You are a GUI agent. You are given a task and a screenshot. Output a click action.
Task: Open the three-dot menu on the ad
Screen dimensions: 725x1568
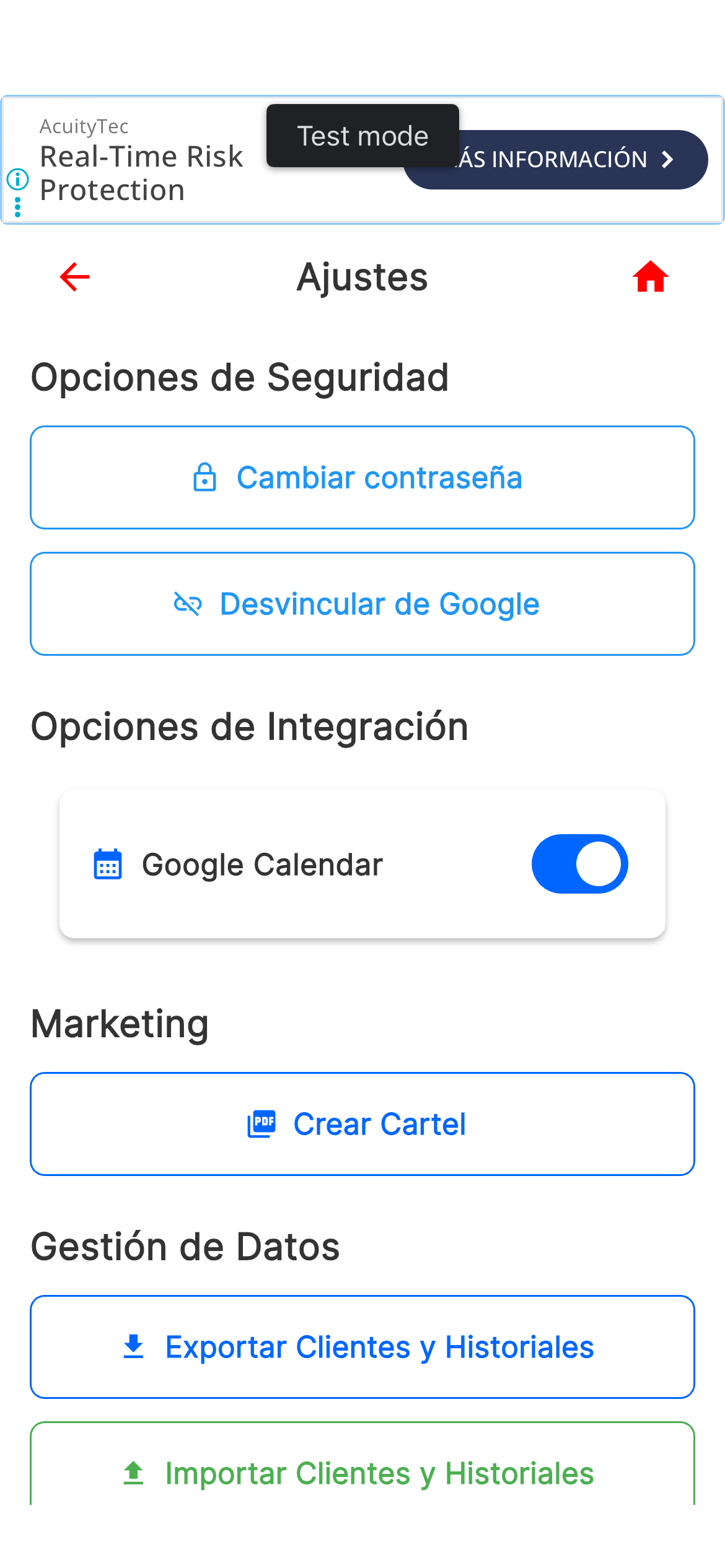pyautogui.click(x=17, y=207)
